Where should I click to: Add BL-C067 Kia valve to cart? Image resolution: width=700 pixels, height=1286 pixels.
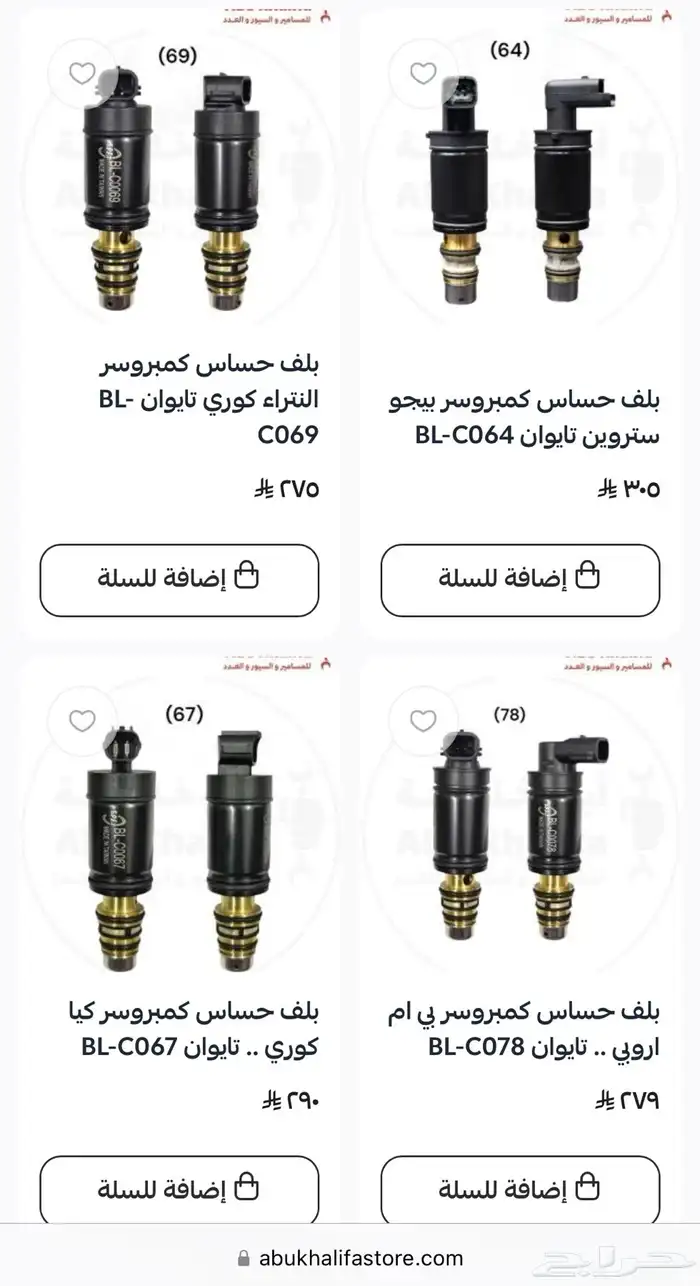179,1191
